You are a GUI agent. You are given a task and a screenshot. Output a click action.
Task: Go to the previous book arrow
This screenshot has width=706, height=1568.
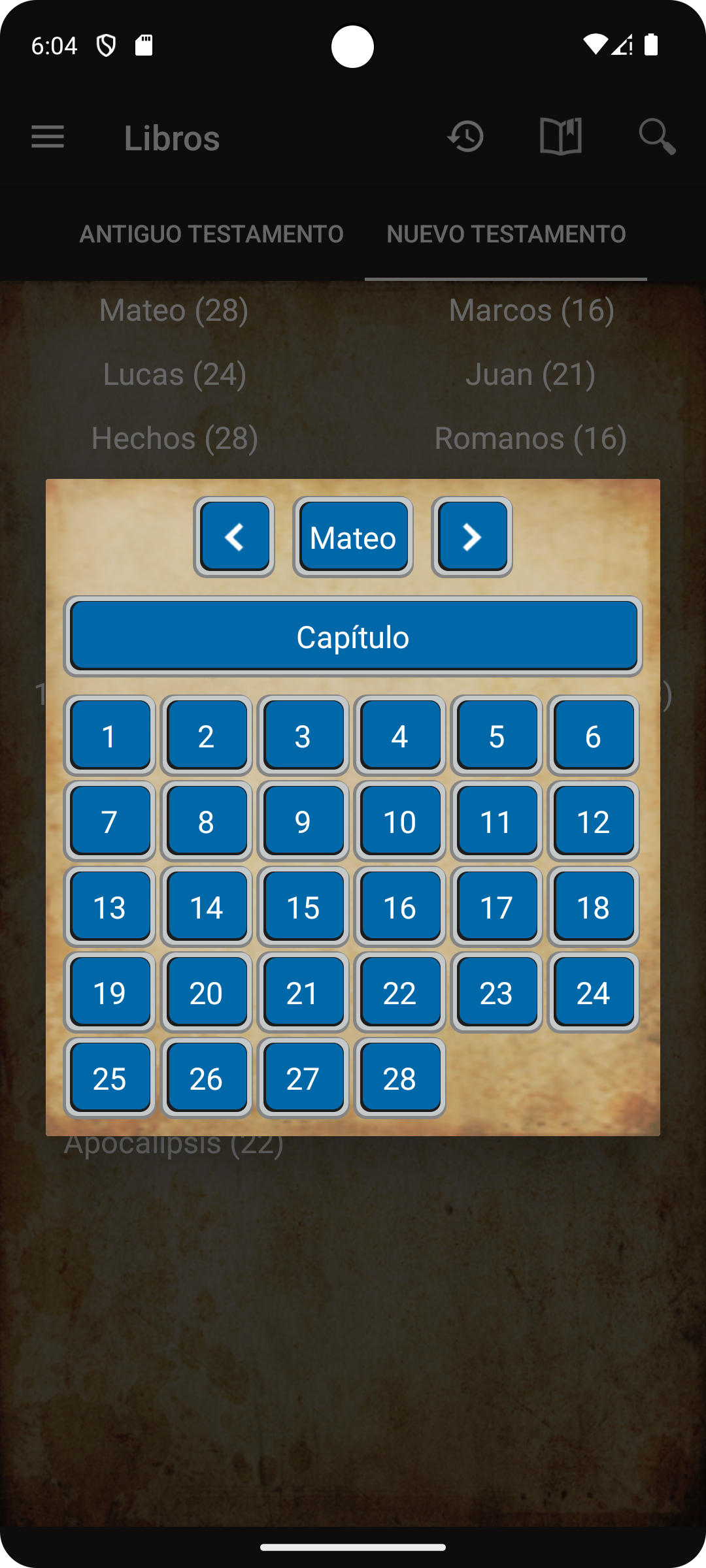click(234, 537)
